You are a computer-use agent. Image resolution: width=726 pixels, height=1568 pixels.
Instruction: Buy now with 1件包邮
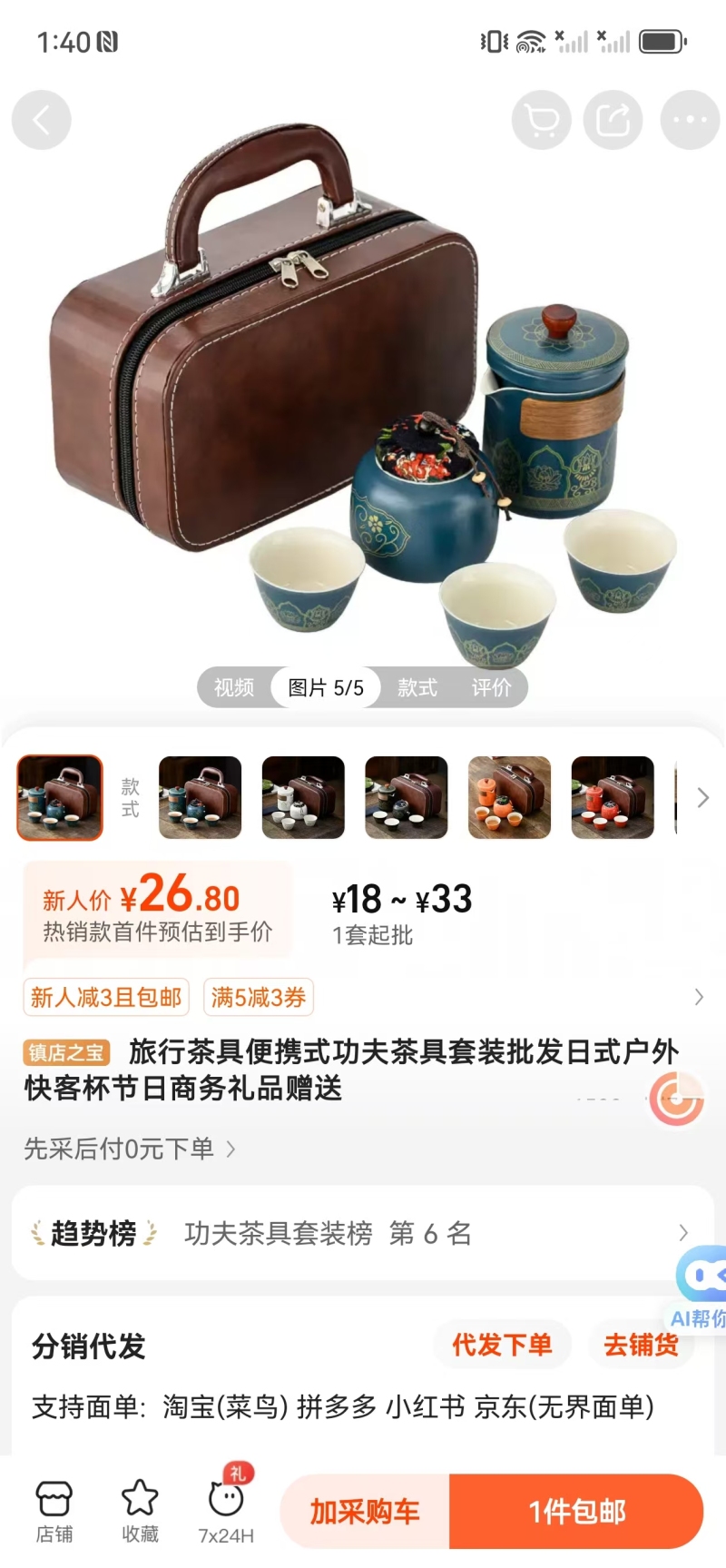pos(577,1512)
